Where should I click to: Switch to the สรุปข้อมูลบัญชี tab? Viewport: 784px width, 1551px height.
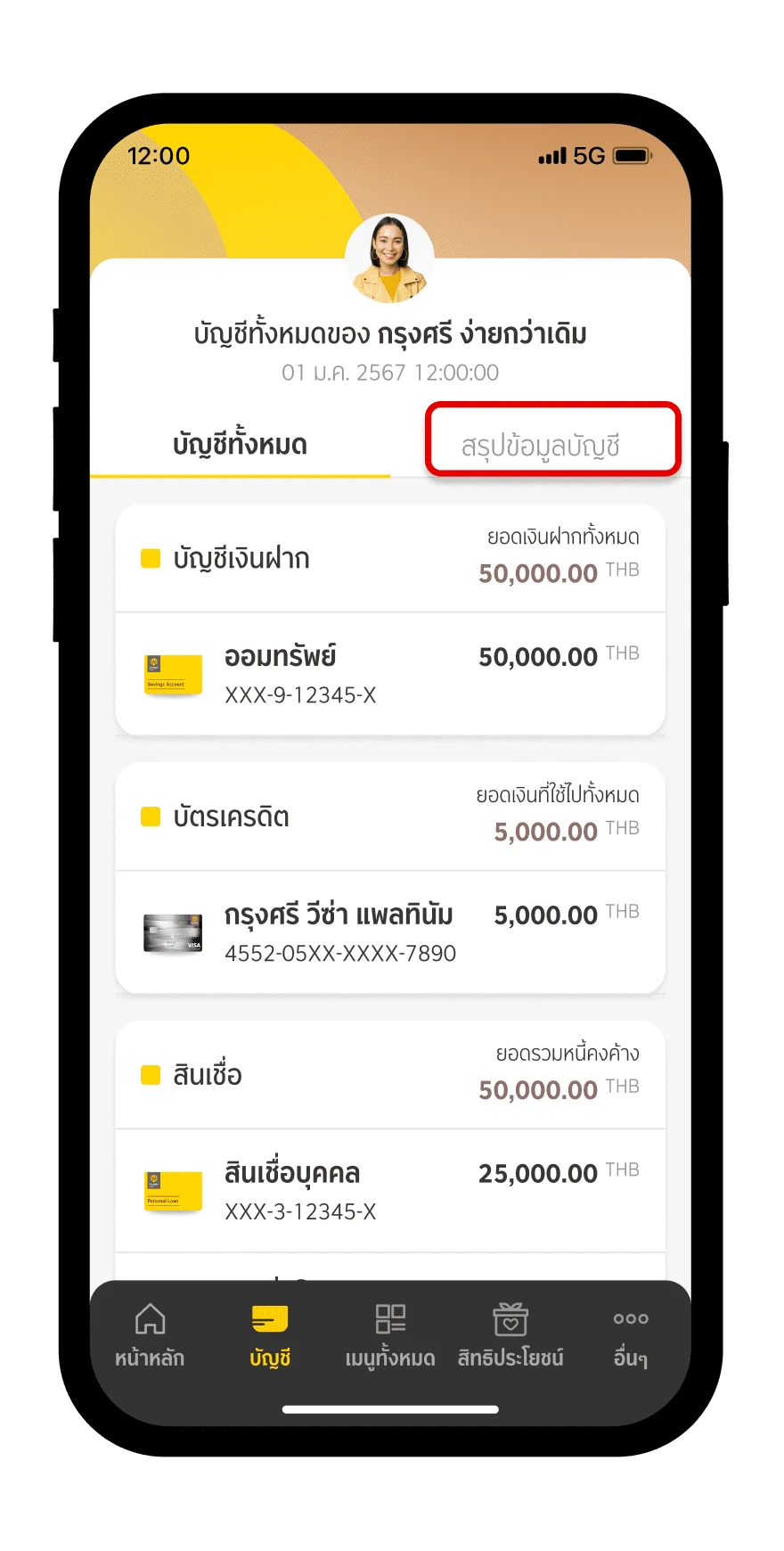pyautogui.click(x=540, y=445)
